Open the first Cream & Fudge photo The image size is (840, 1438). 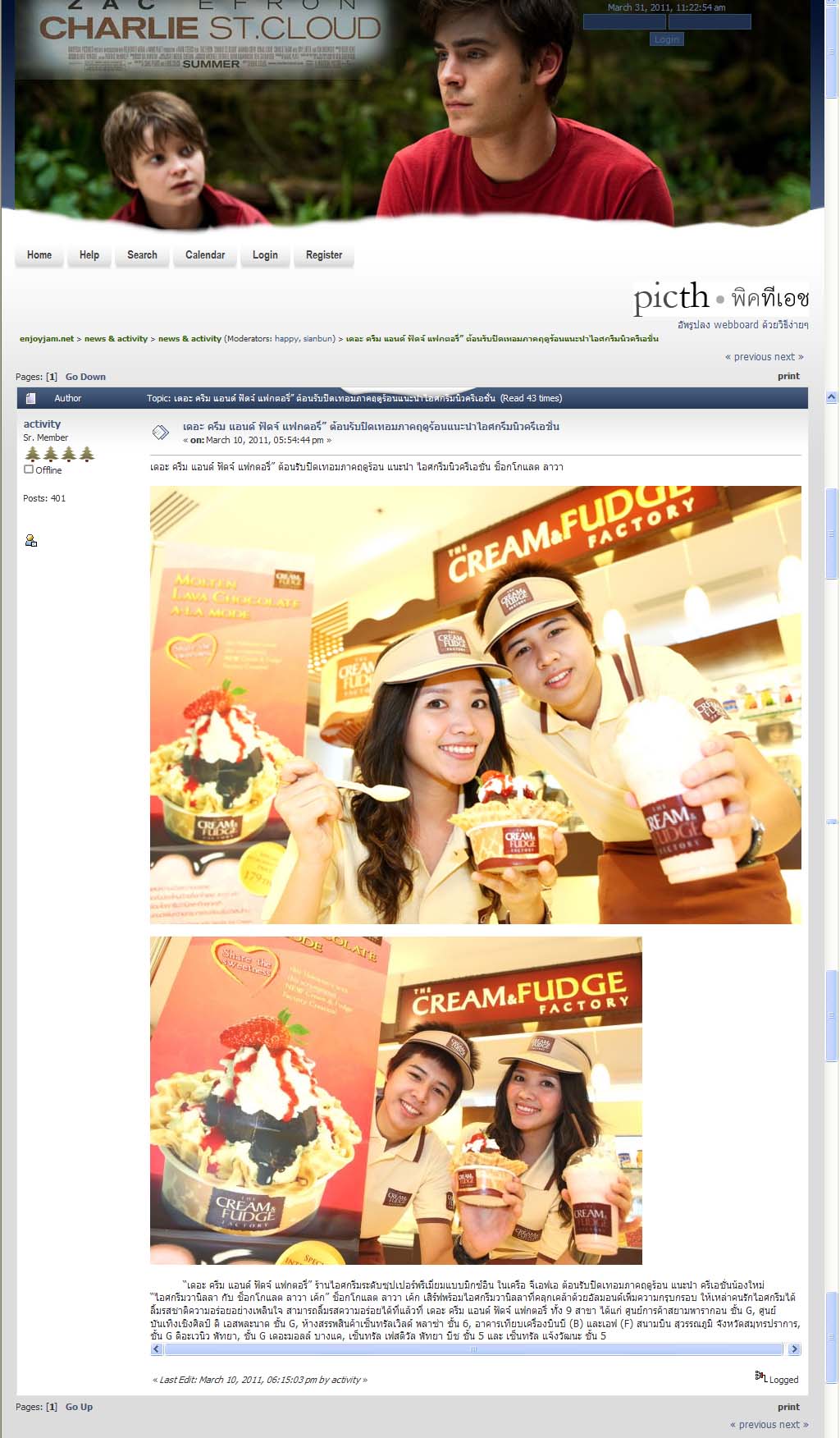point(475,704)
